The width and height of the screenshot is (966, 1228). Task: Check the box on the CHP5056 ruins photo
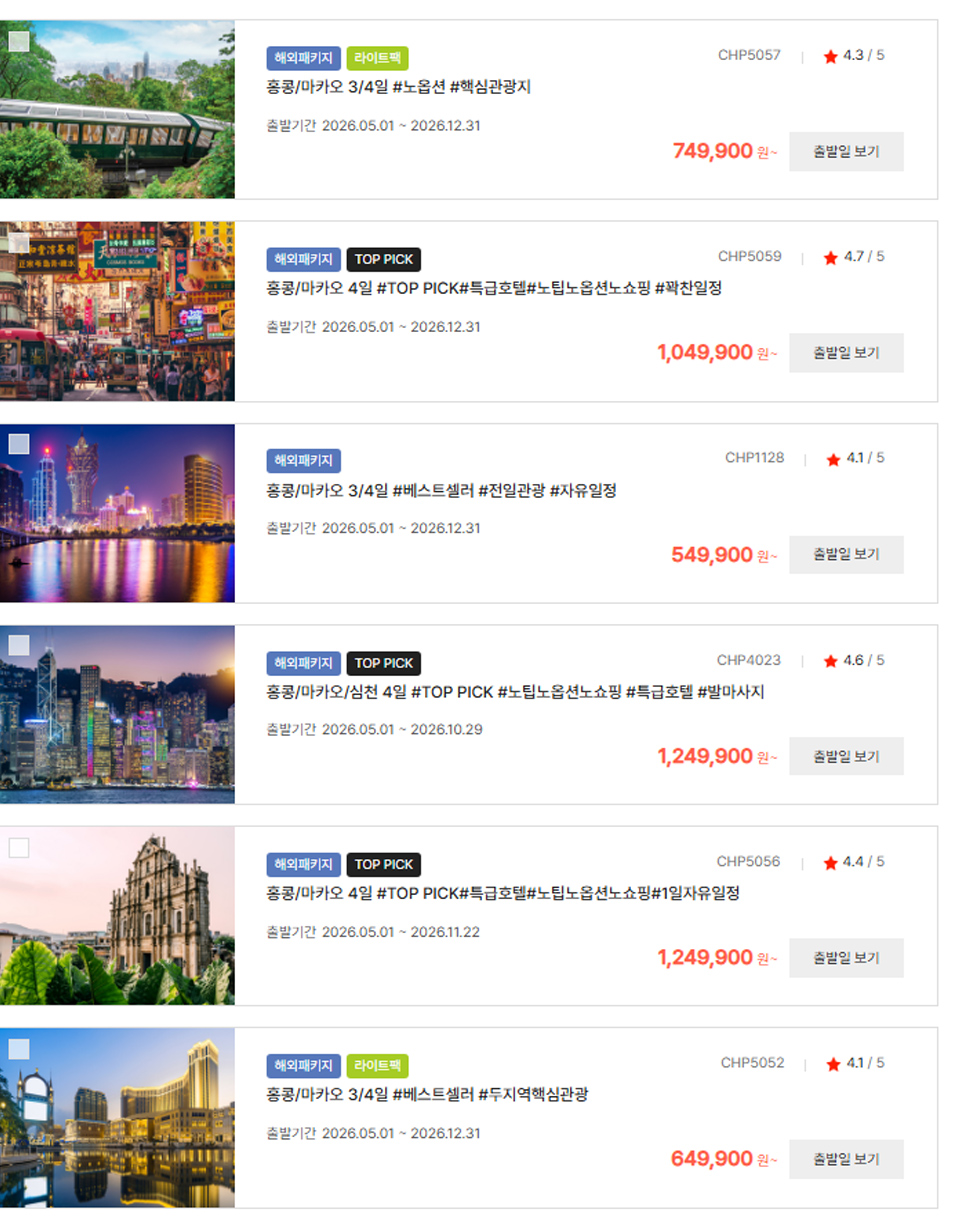coord(19,848)
